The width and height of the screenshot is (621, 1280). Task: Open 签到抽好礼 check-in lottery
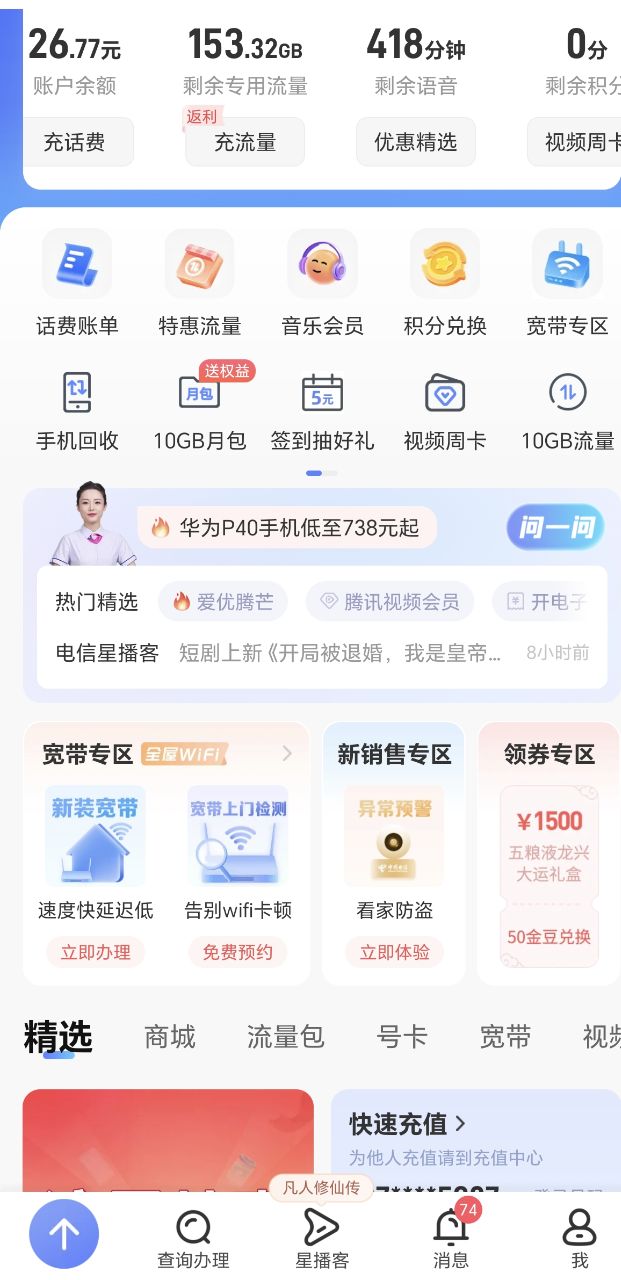[x=322, y=411]
